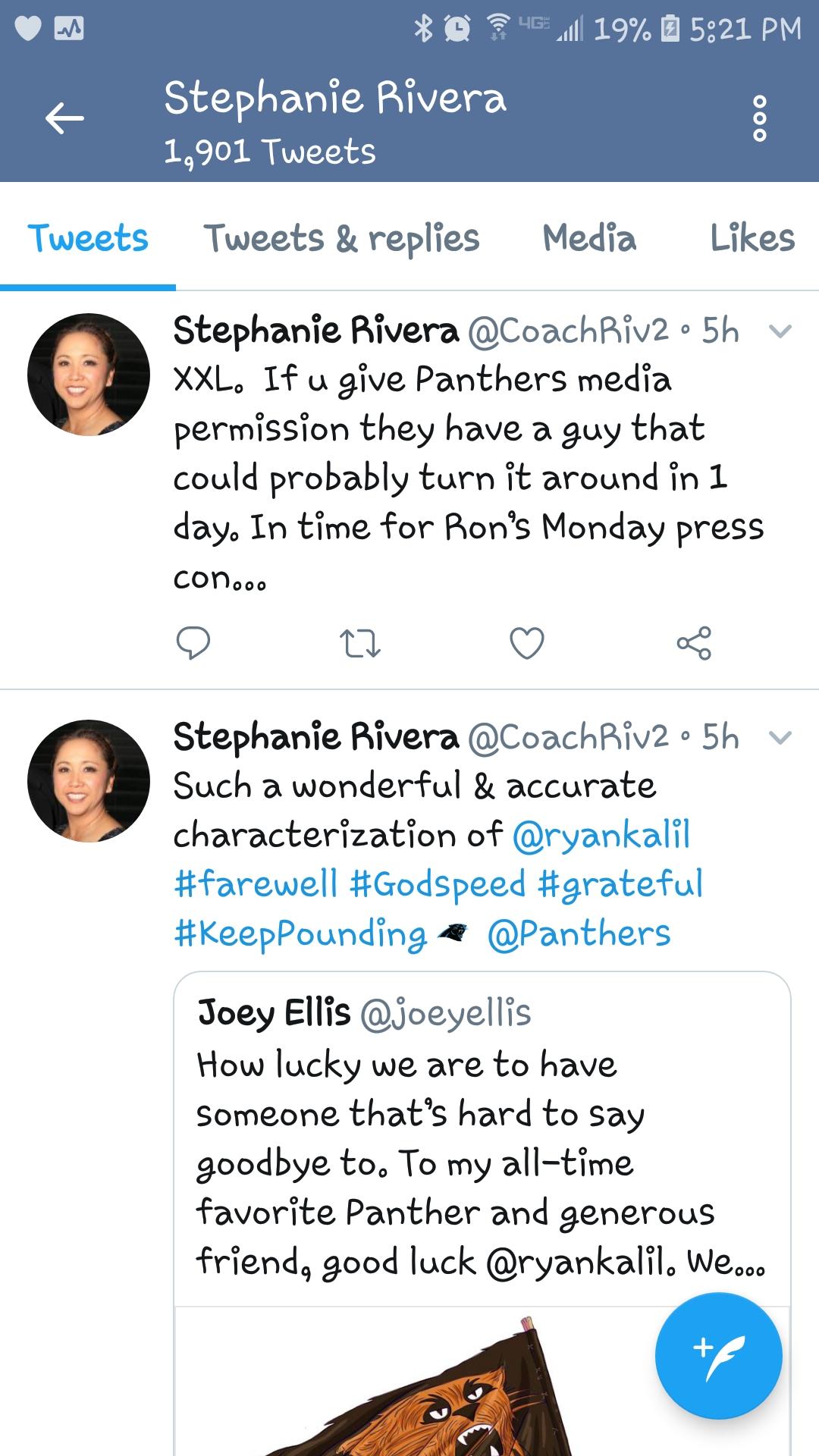Retweet the XXL Panthers media tweet
The height and width of the screenshot is (1456, 819).
point(359,643)
